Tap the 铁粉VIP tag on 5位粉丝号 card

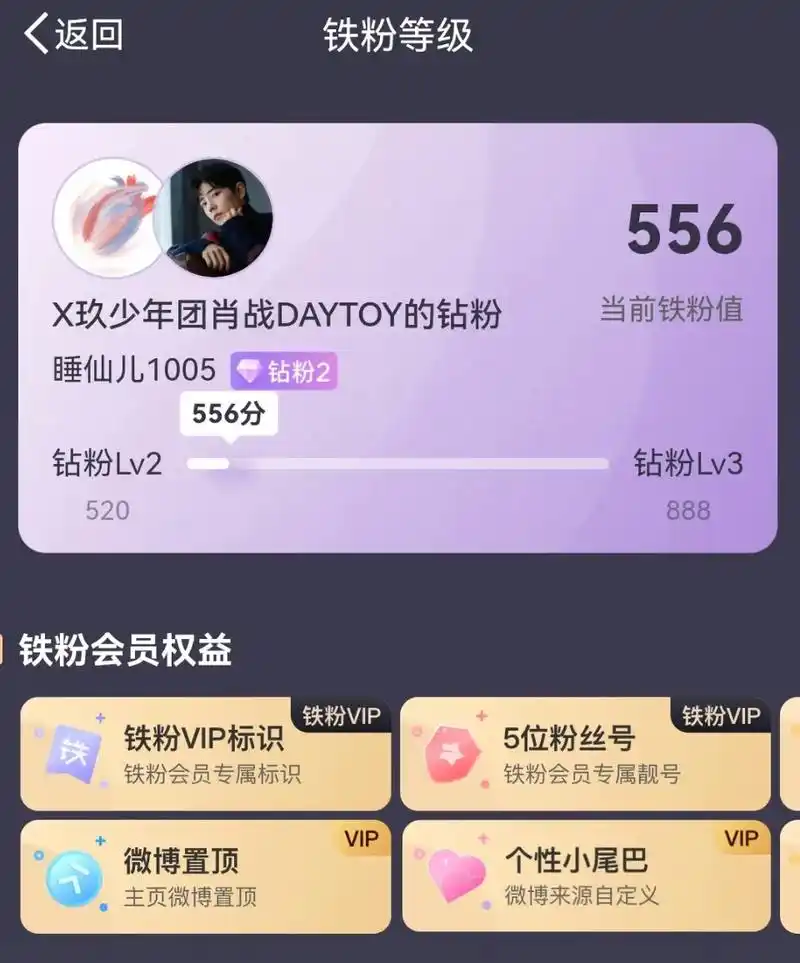point(722,712)
